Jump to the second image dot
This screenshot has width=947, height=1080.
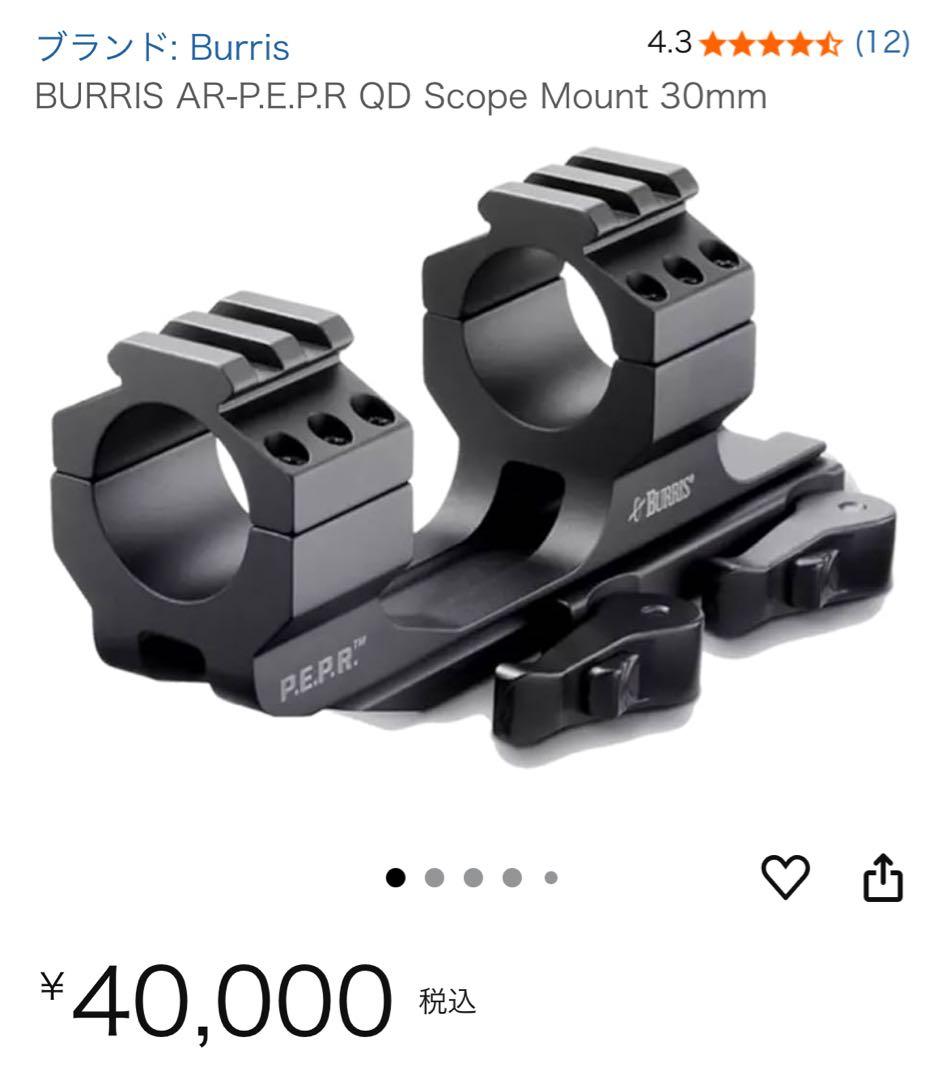coord(434,878)
